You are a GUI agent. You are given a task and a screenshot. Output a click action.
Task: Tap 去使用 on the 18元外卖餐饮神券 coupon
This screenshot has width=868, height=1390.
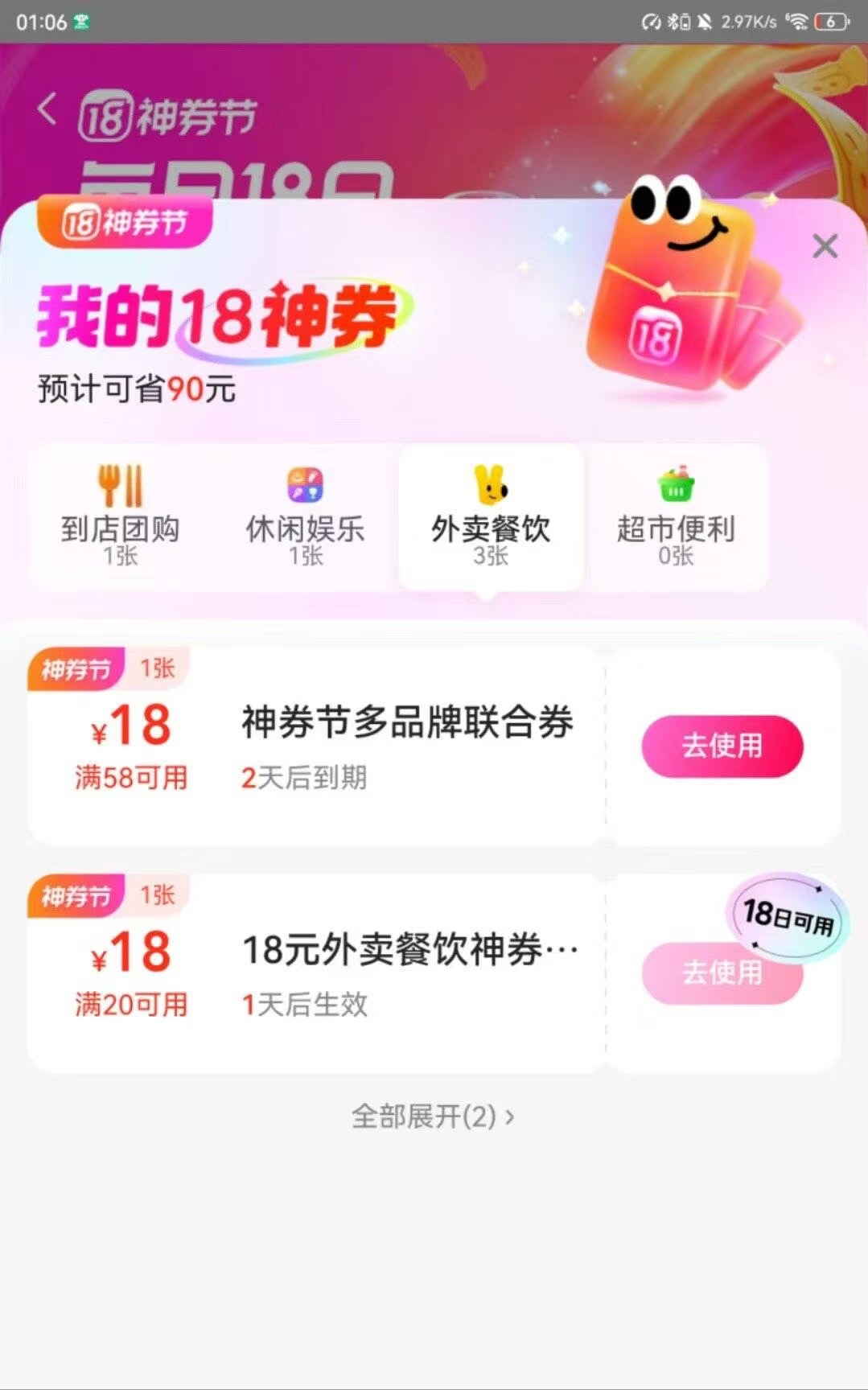click(x=722, y=973)
